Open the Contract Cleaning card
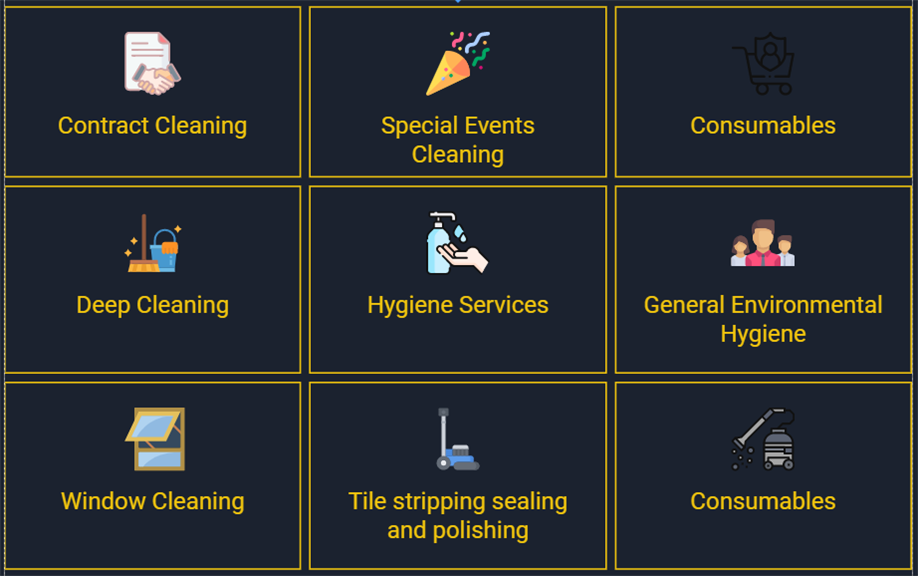This screenshot has width=918, height=576. (x=152, y=93)
